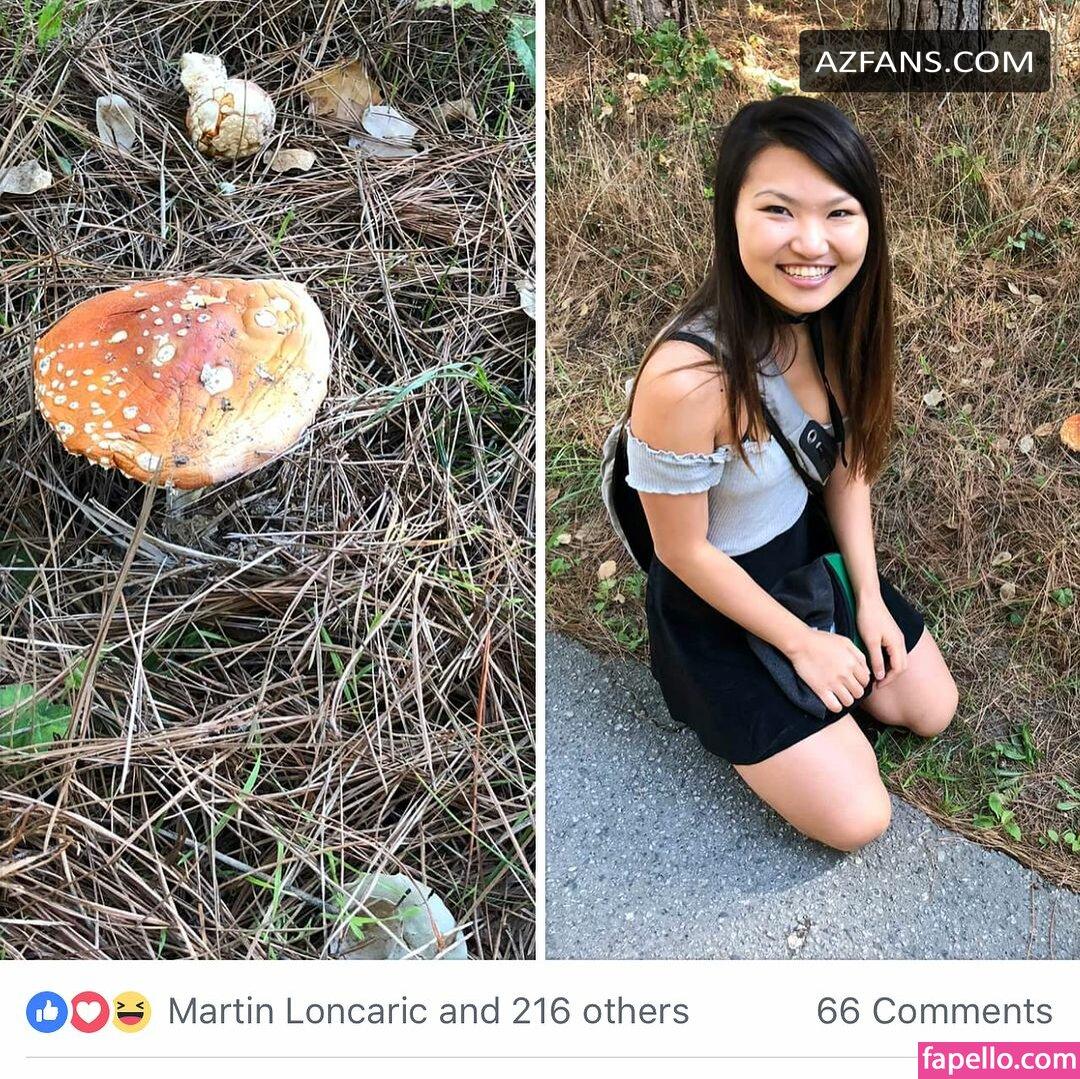View reactions from Martin Loncaric and others
The image size is (1080, 1079).
click(428, 1011)
